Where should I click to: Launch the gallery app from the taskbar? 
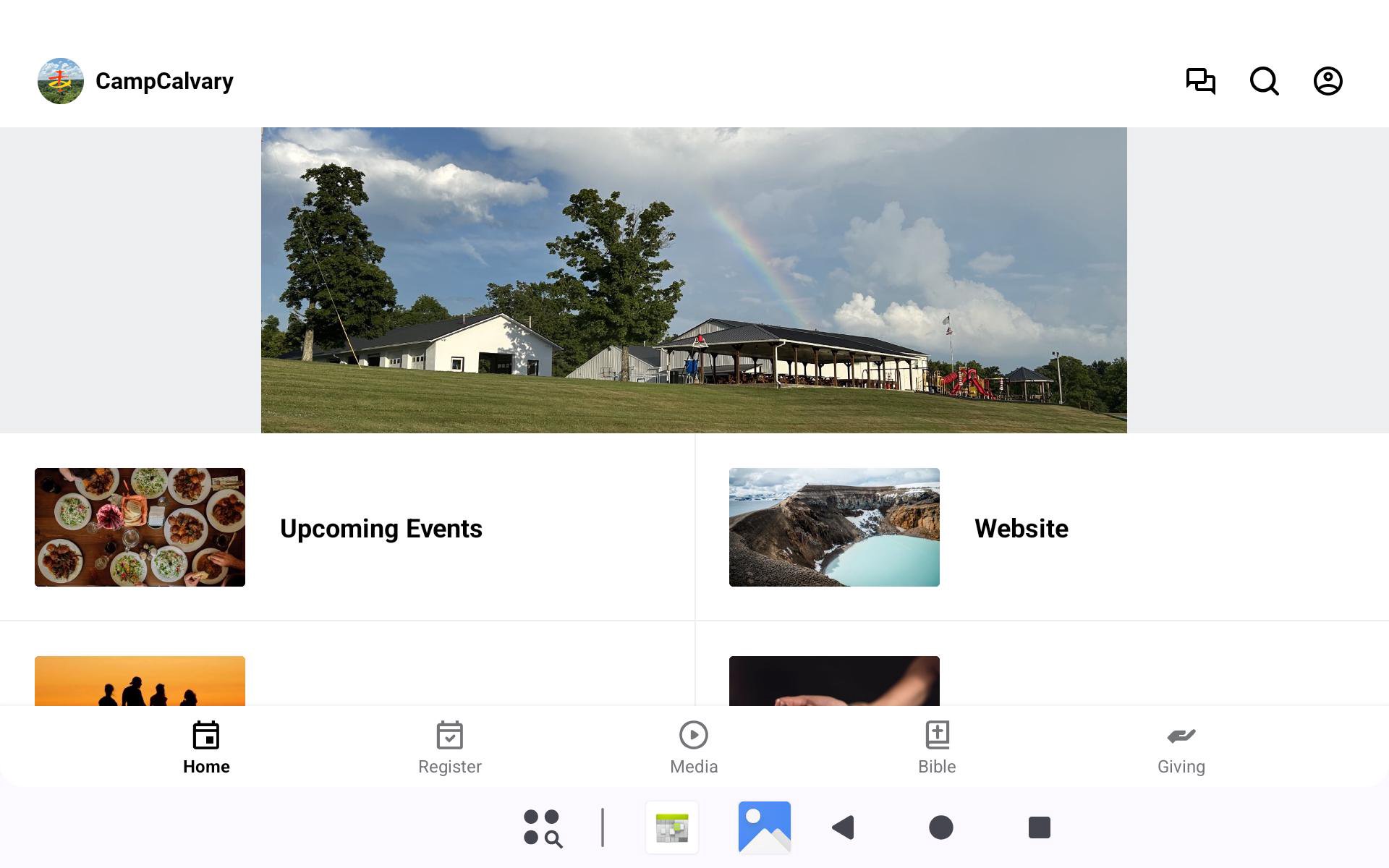click(764, 827)
